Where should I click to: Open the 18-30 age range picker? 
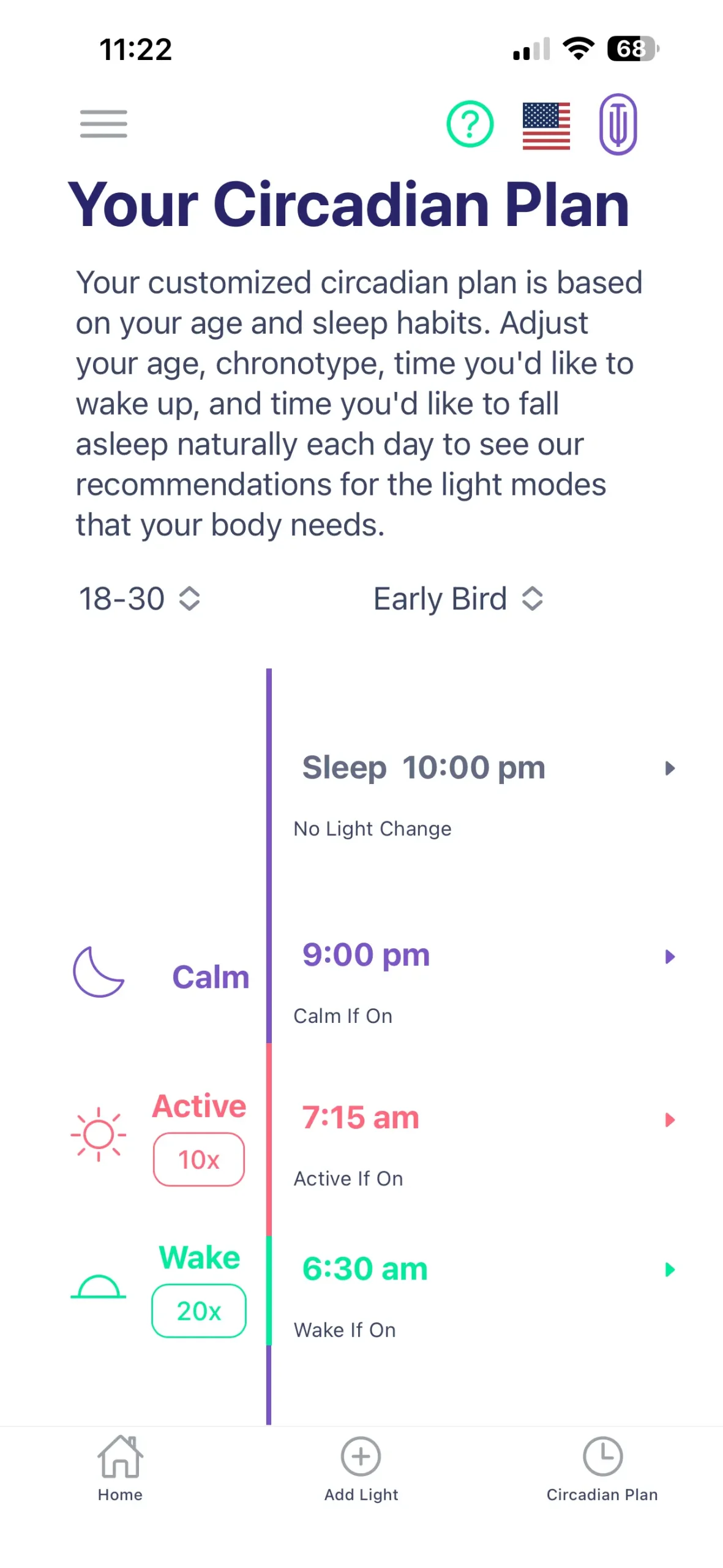(x=139, y=598)
